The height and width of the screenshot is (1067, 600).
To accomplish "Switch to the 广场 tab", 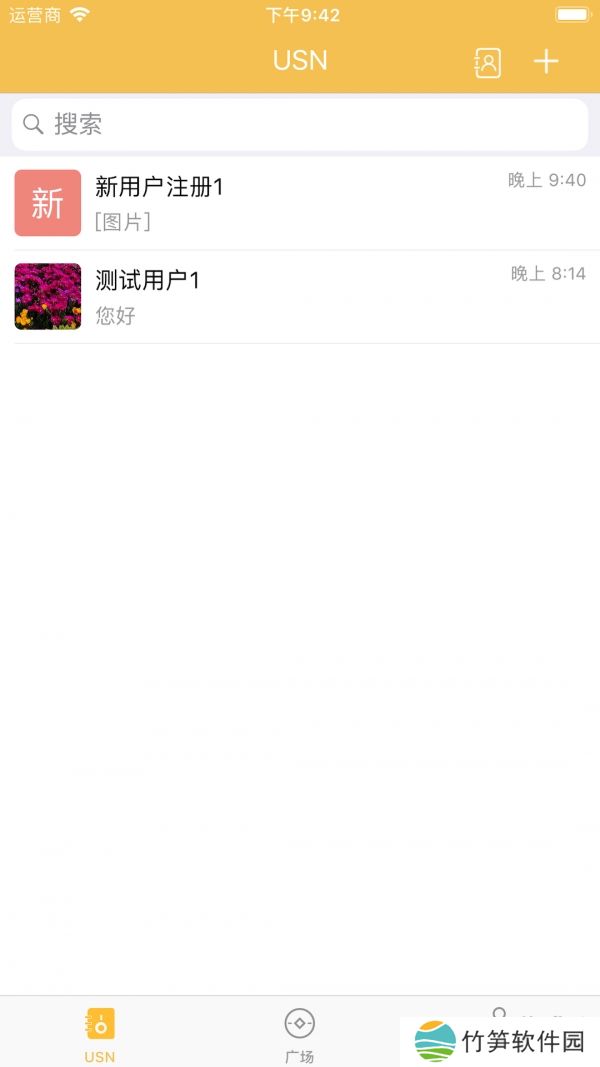I will pyautogui.click(x=299, y=1034).
